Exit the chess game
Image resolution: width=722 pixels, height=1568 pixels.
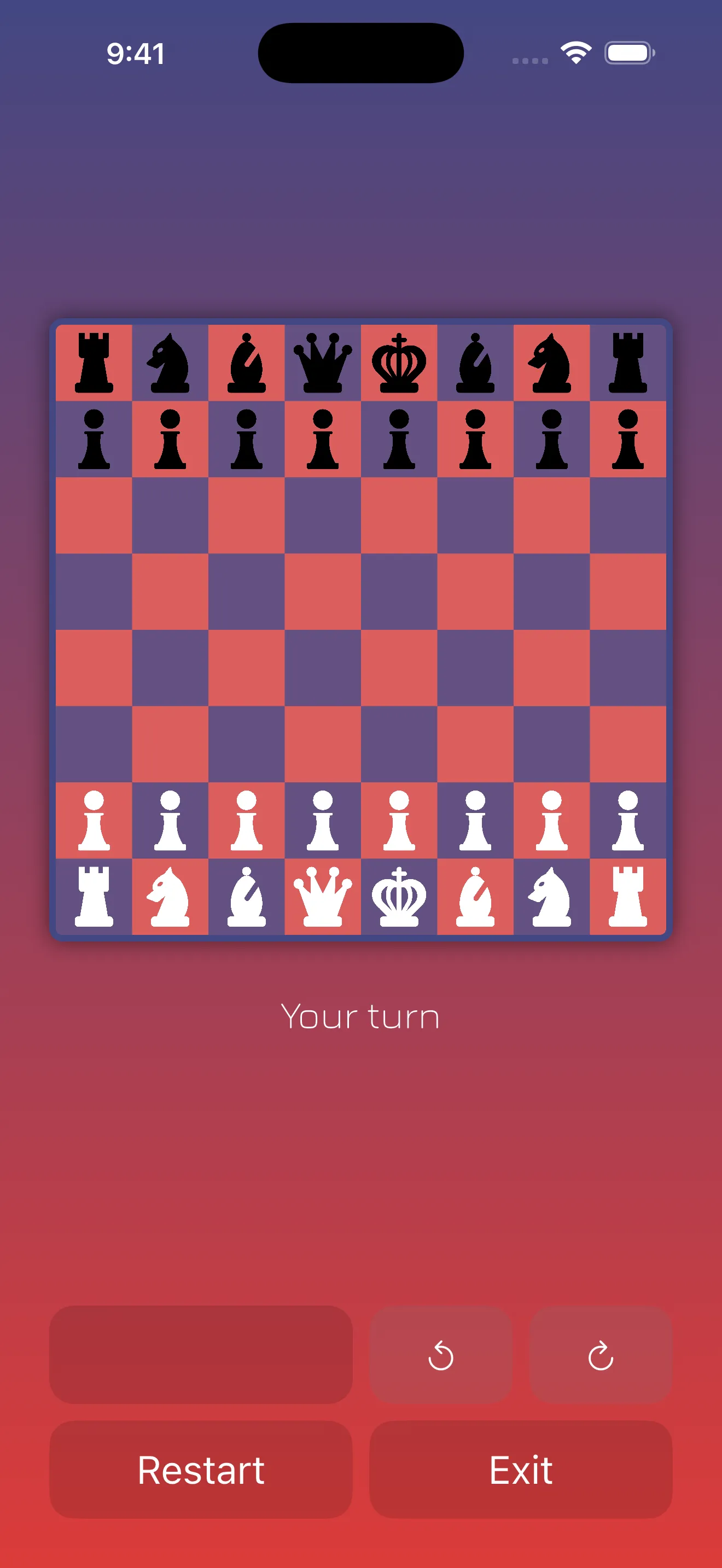tap(521, 1470)
